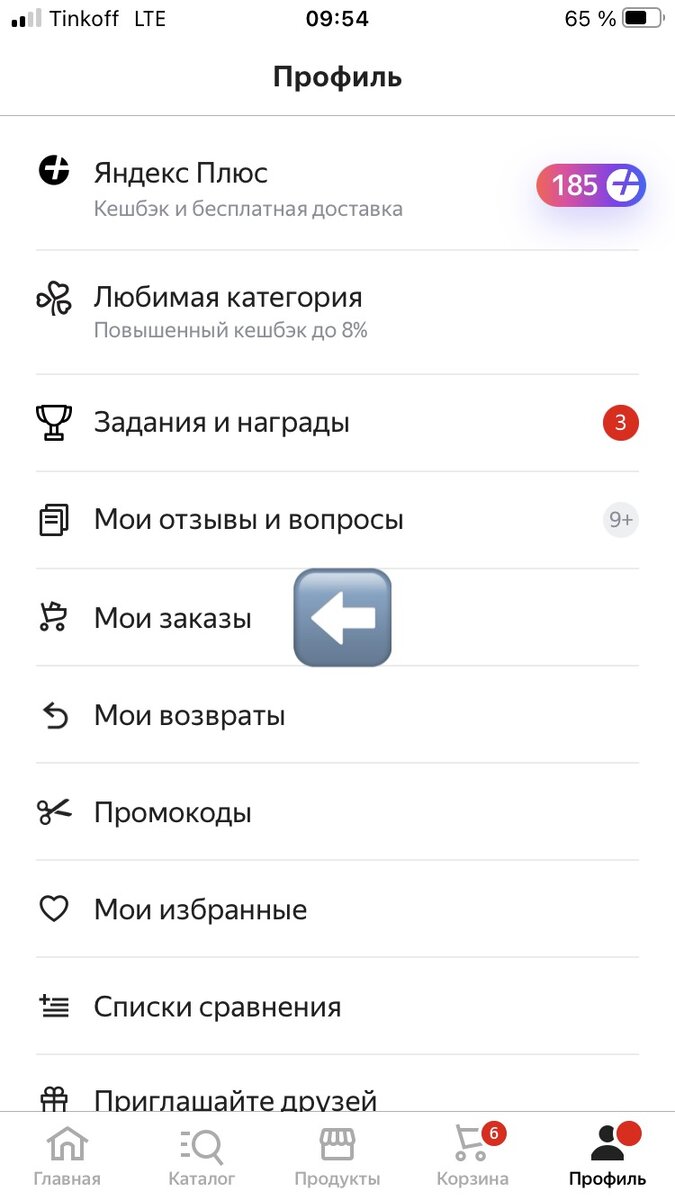View Мои избранные items
The image size is (675, 1200).
[200, 909]
